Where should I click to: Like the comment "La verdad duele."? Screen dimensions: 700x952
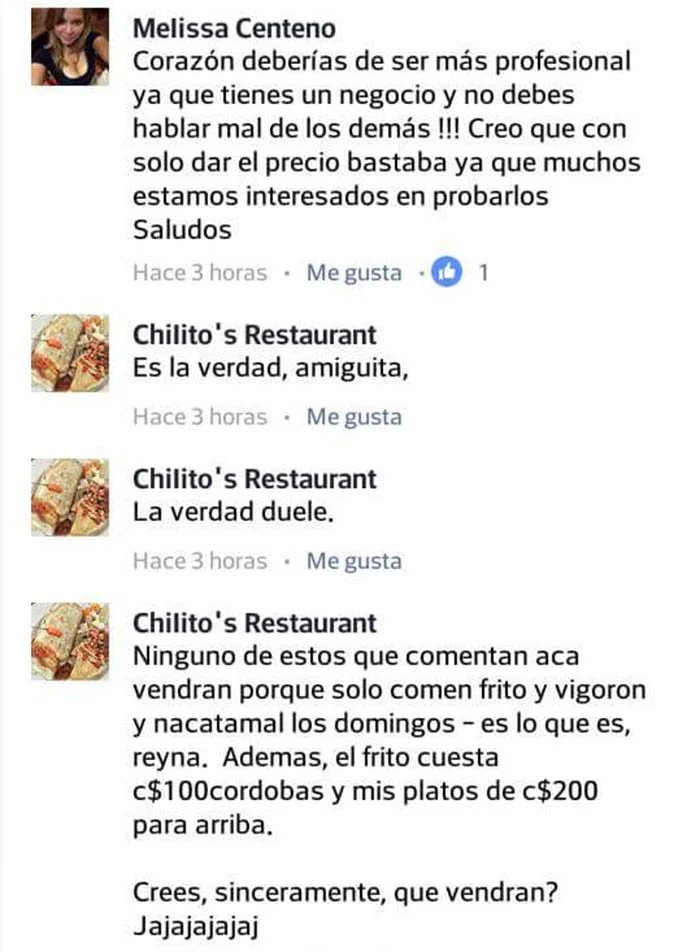(x=354, y=561)
